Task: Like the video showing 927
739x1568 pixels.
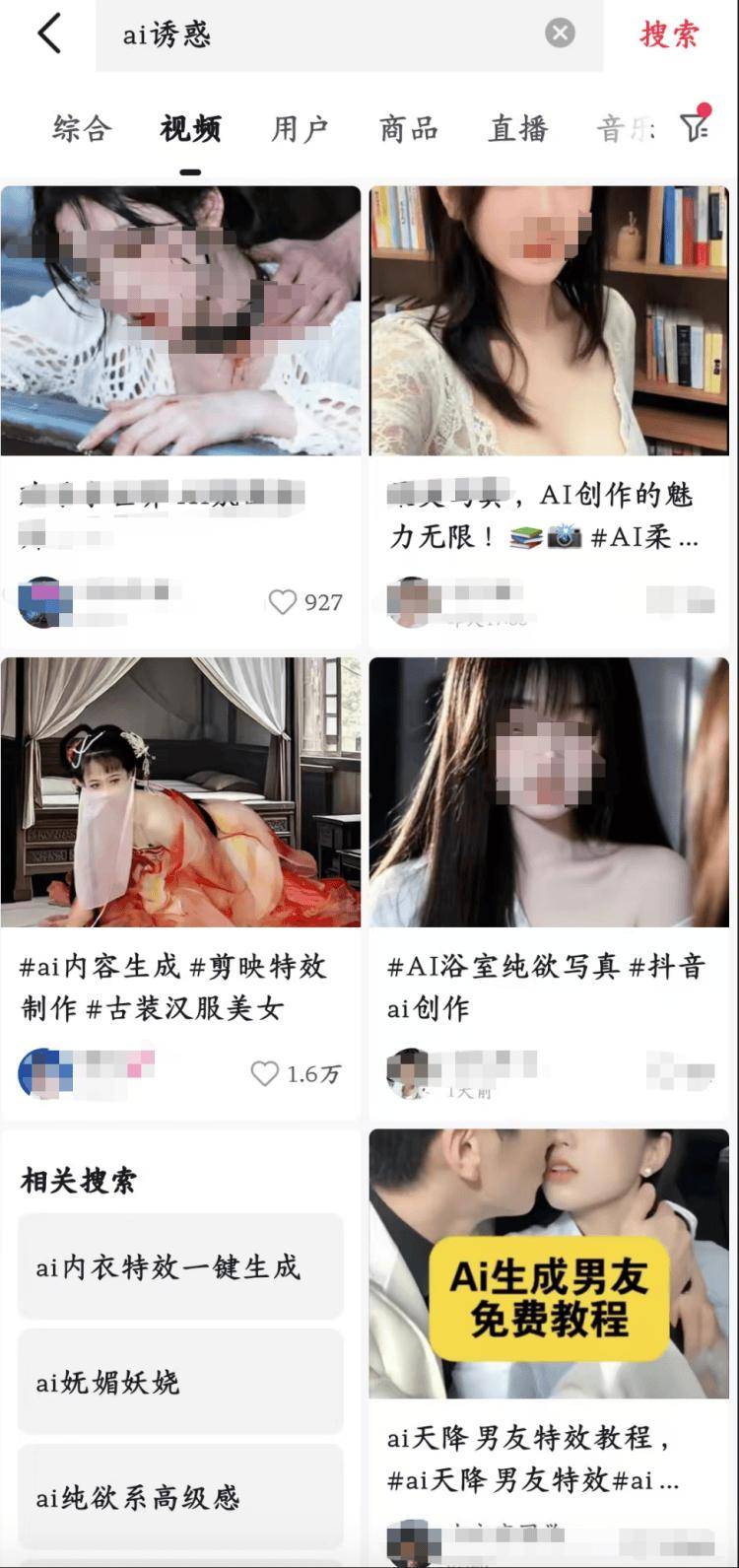Action: point(283,602)
